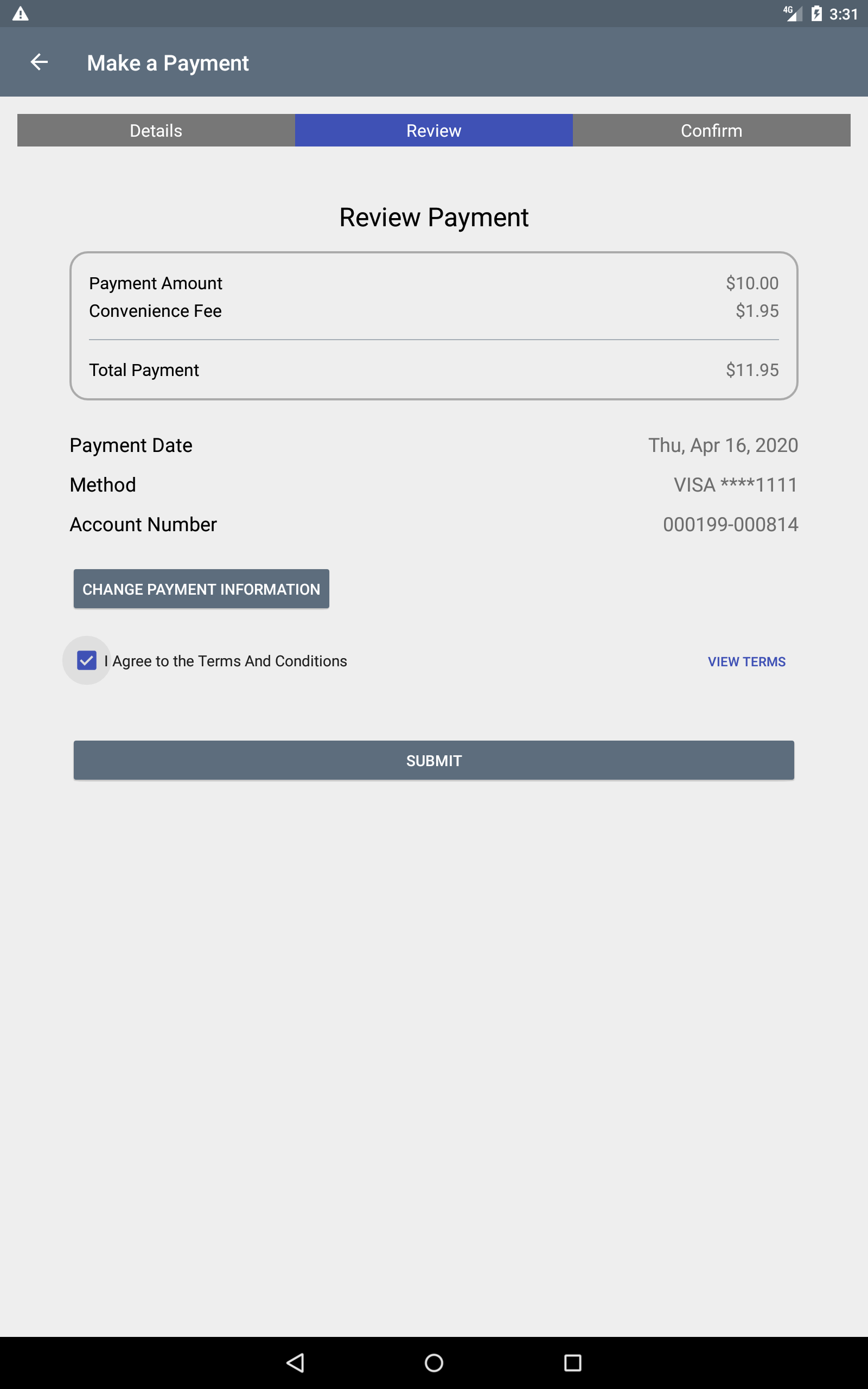Tap the Total Payment $11.95 row
The height and width of the screenshot is (1389, 868).
[x=433, y=369]
